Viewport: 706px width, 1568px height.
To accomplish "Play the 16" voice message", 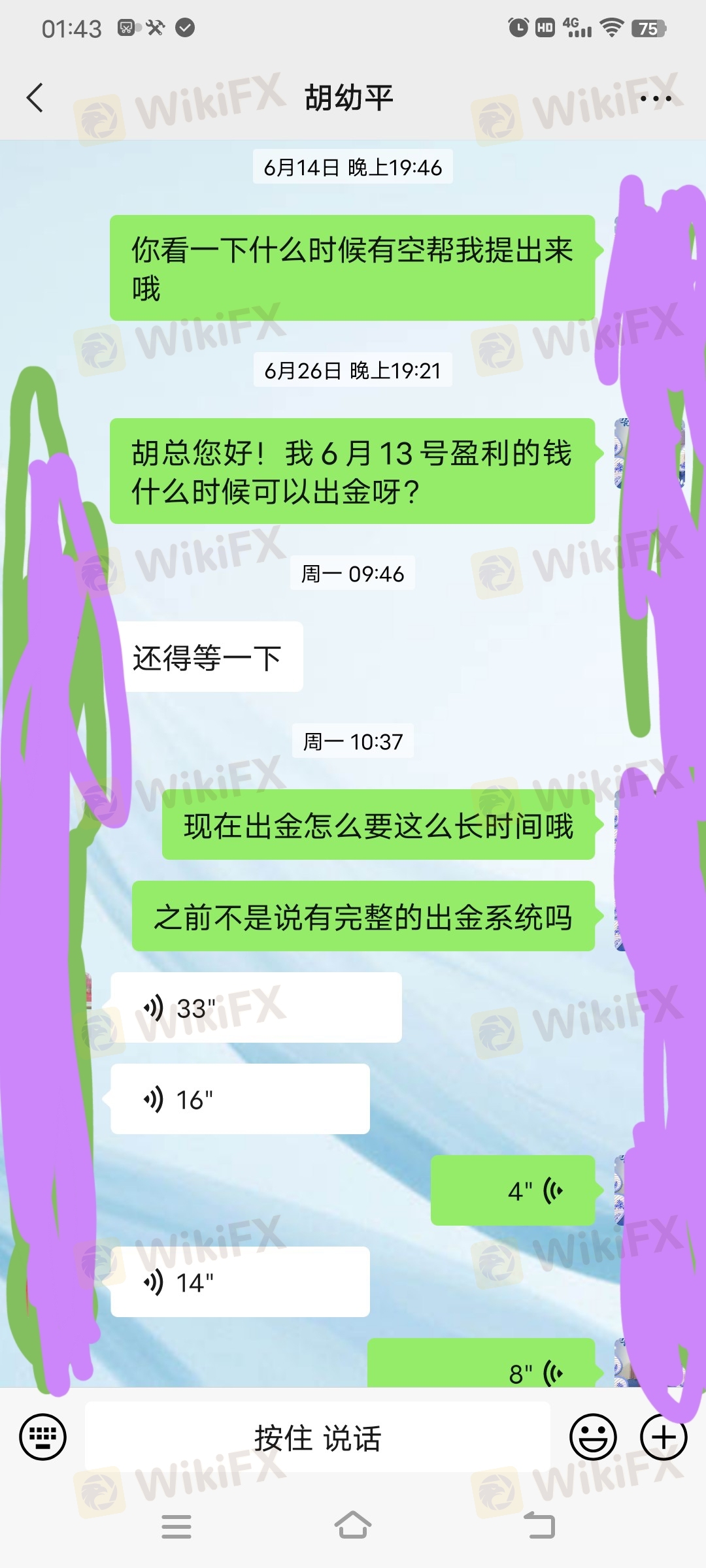I will [x=240, y=1099].
